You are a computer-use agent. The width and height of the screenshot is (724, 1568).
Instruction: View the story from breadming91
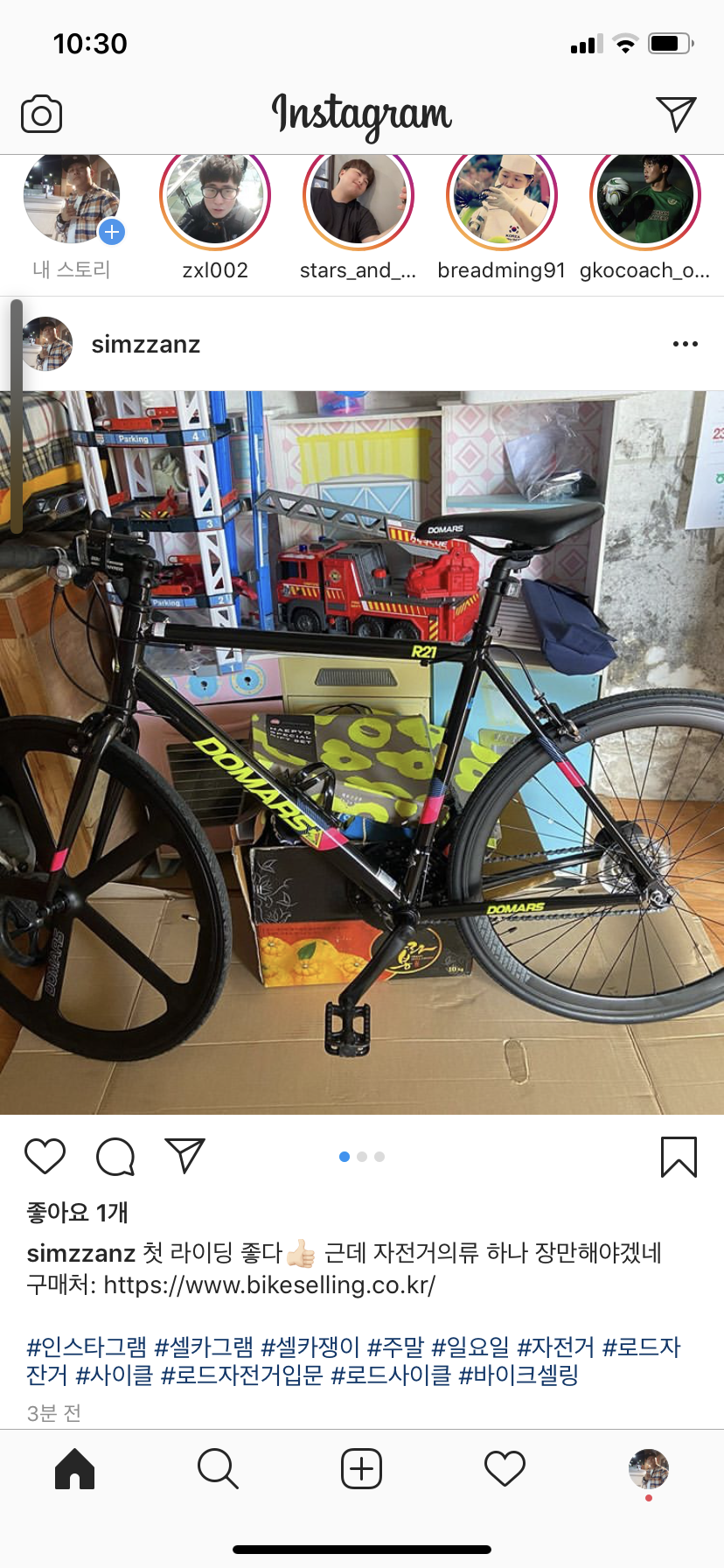pyautogui.click(x=501, y=198)
